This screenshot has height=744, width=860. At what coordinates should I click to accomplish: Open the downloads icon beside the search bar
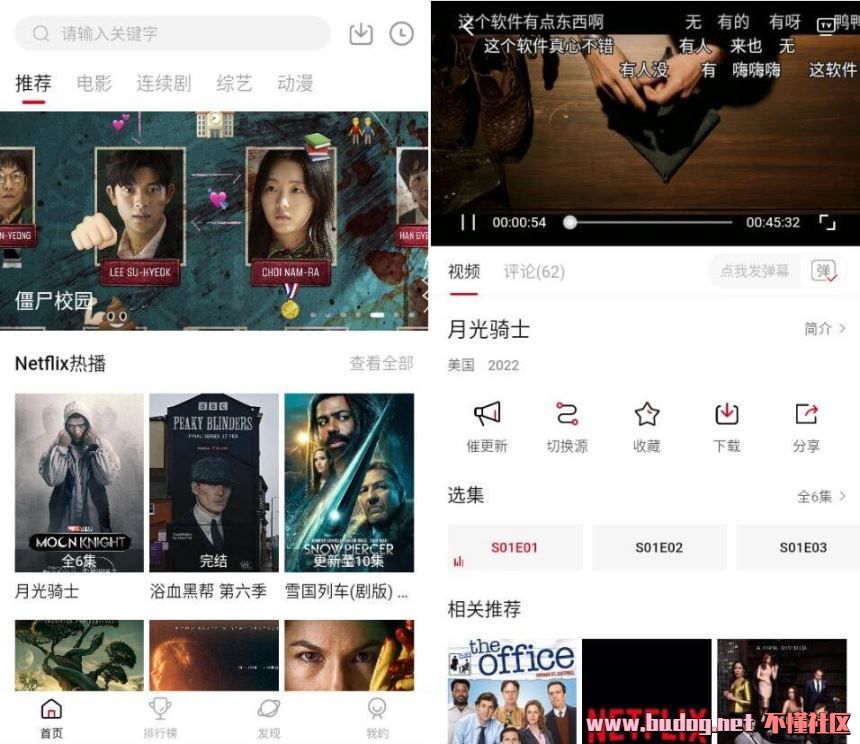coord(361,34)
